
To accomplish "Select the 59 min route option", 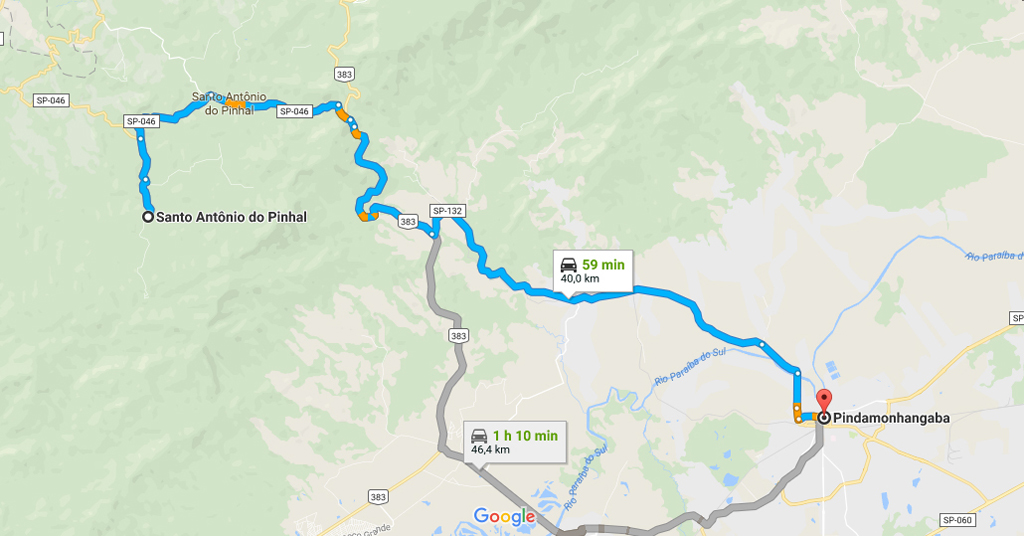I will (593, 271).
